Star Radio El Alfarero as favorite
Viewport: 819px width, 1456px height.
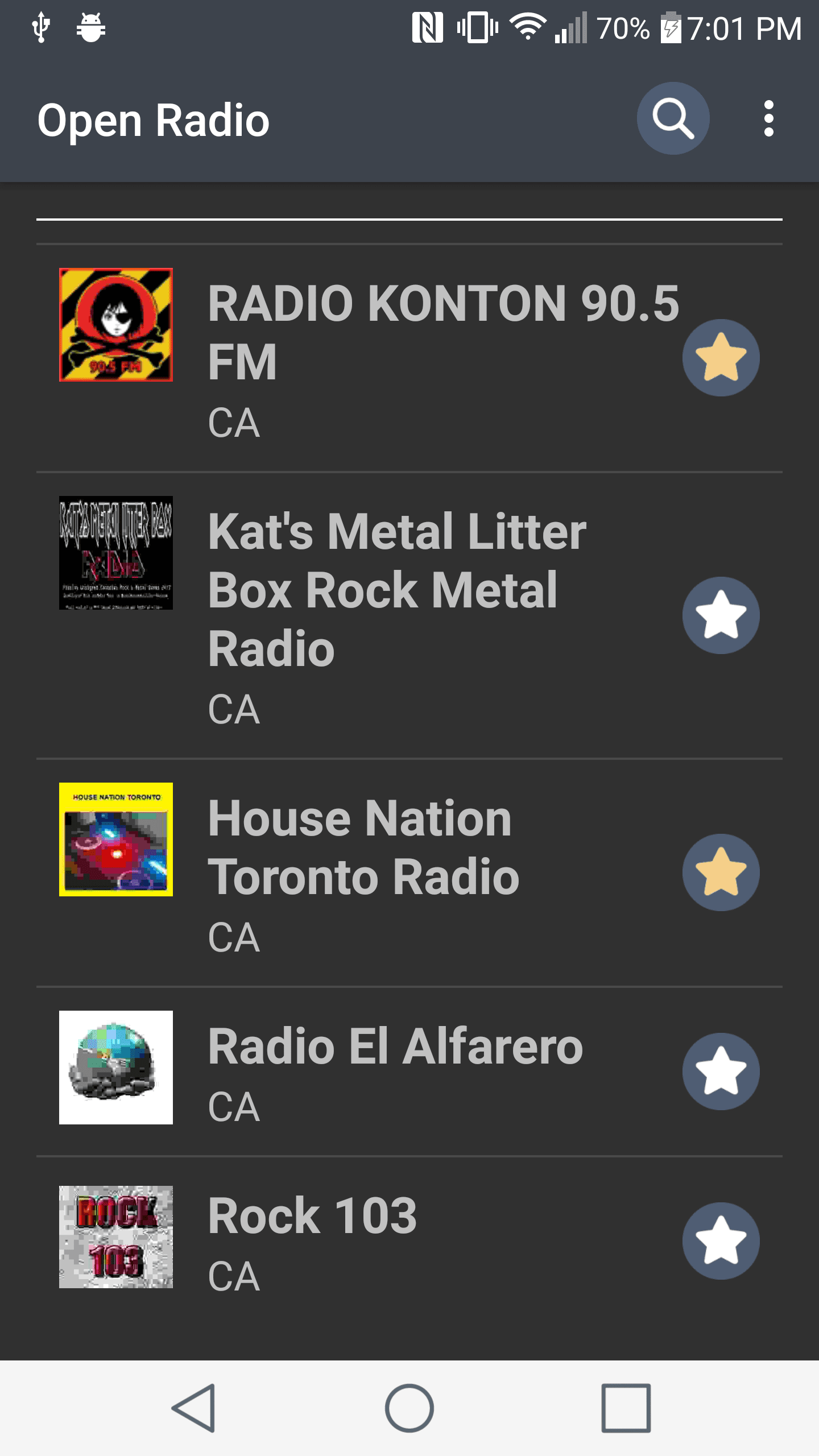pos(721,1072)
